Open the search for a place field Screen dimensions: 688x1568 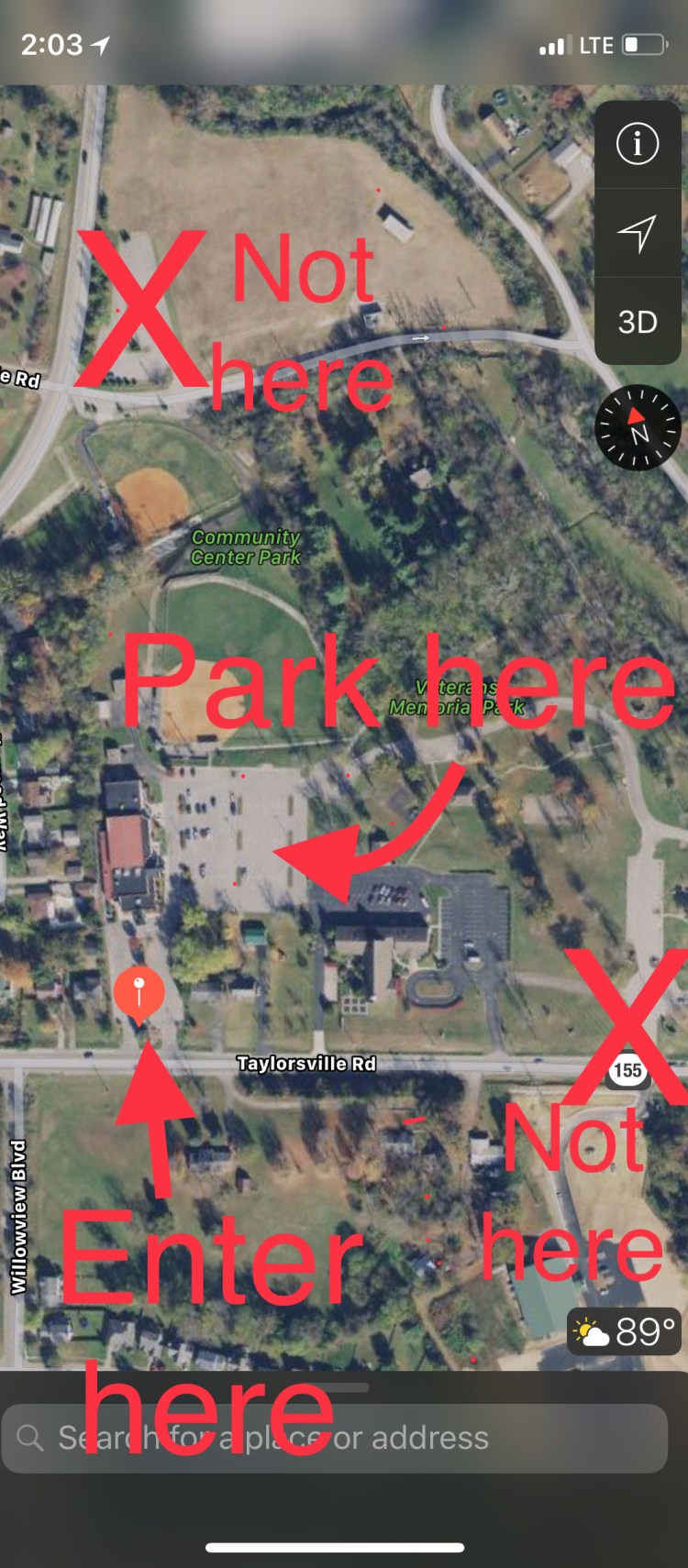click(x=335, y=1438)
